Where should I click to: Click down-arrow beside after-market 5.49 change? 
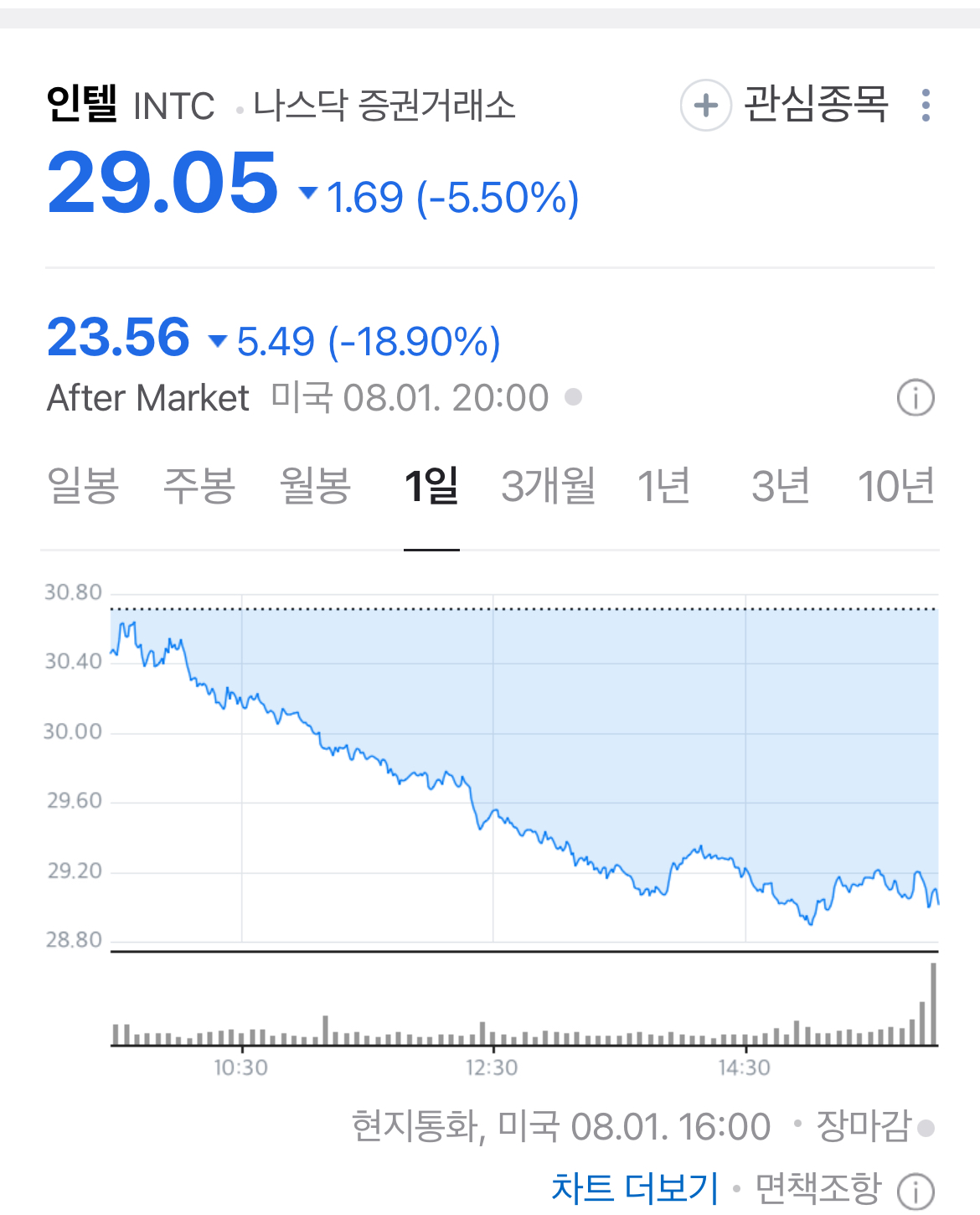point(216,342)
